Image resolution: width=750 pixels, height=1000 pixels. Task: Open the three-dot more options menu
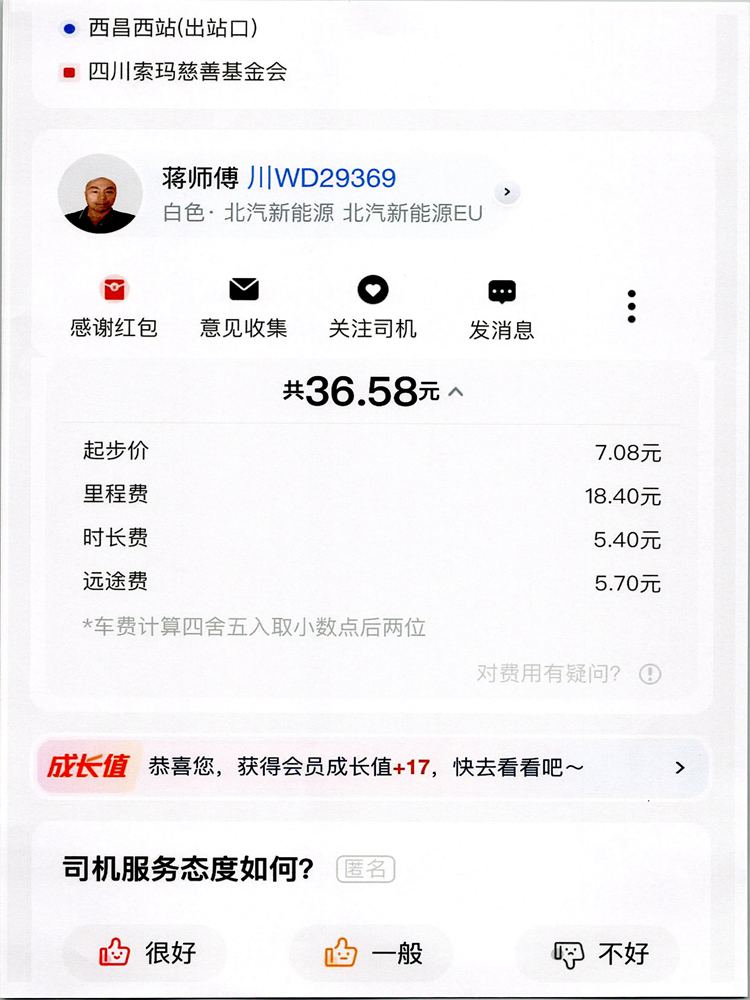click(631, 307)
